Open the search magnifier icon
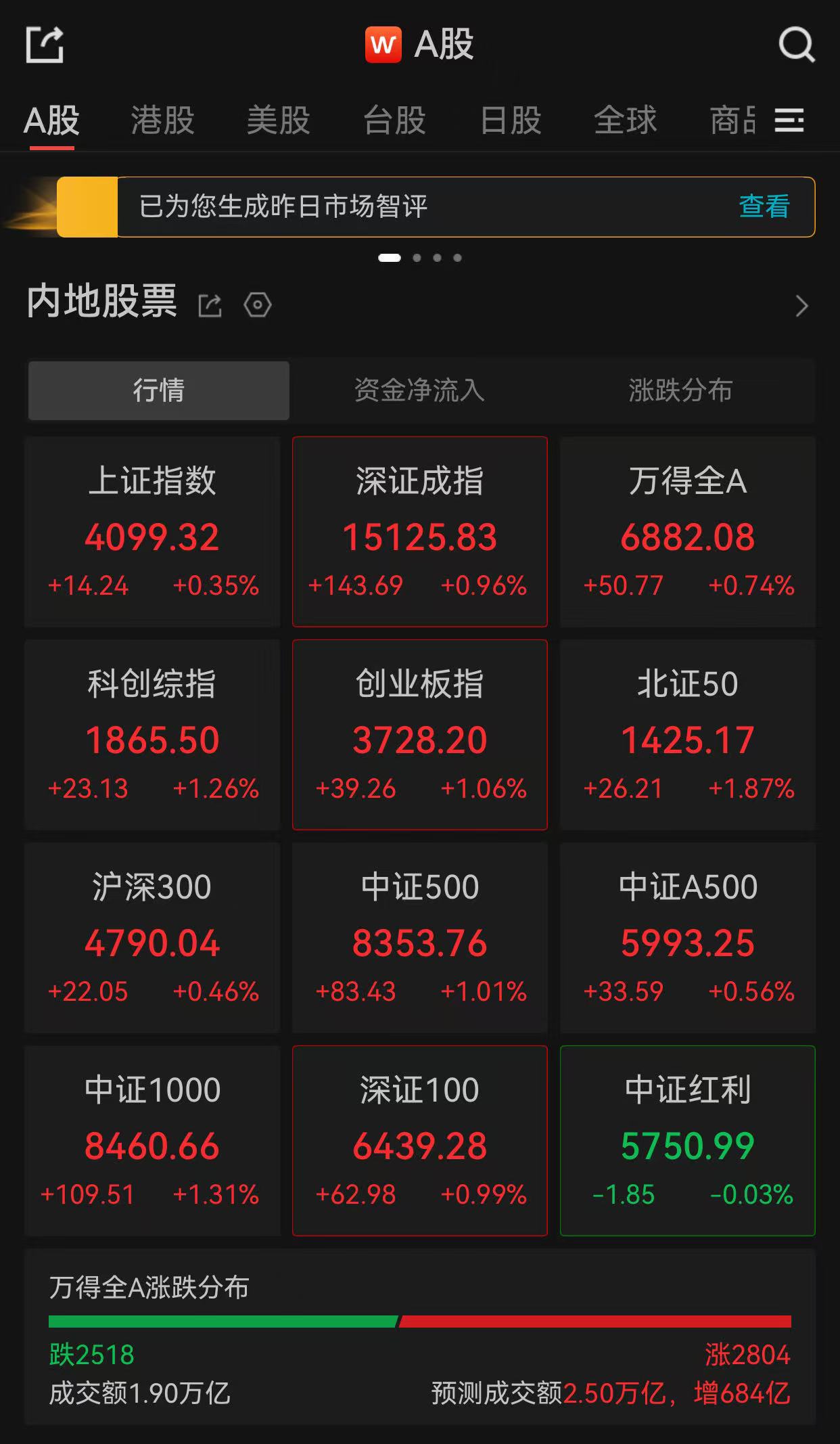The image size is (840, 1444). pos(796,45)
